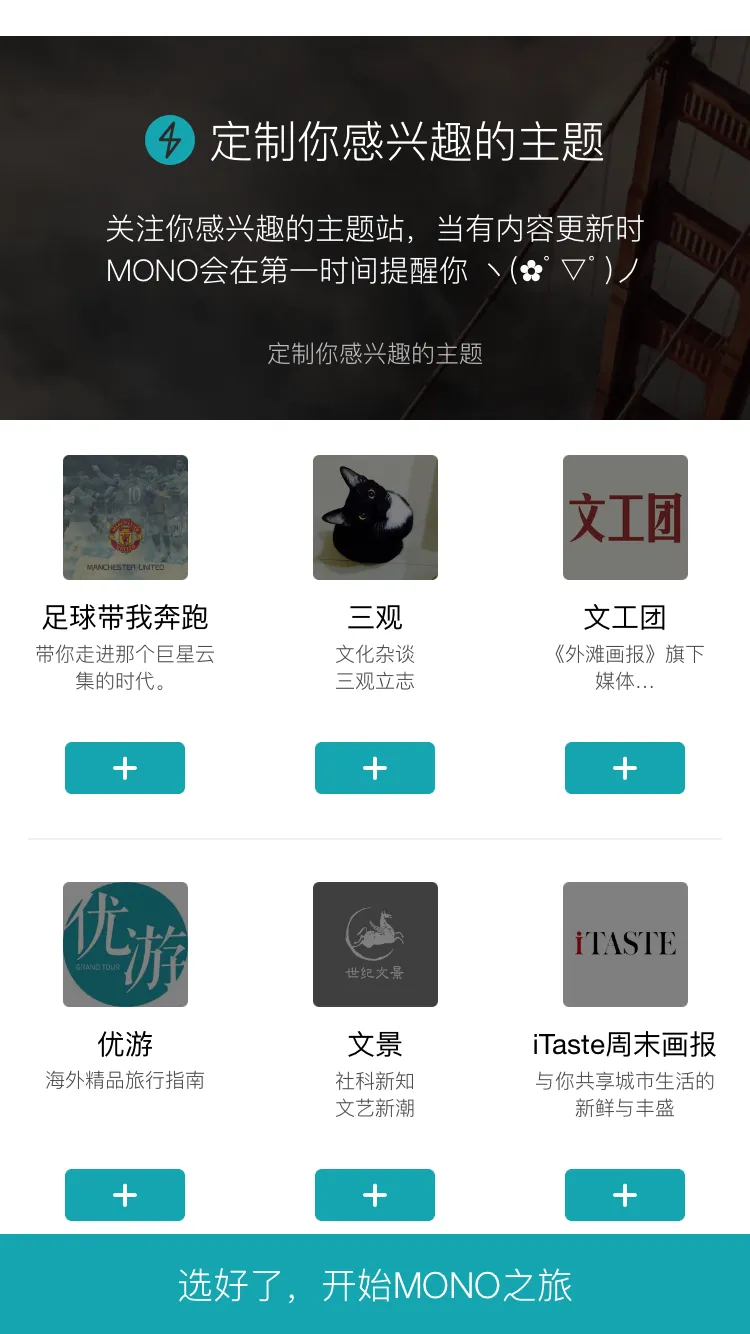Tap the plus icon under 三观
Screen dimensions: 750x1334
click(x=374, y=768)
